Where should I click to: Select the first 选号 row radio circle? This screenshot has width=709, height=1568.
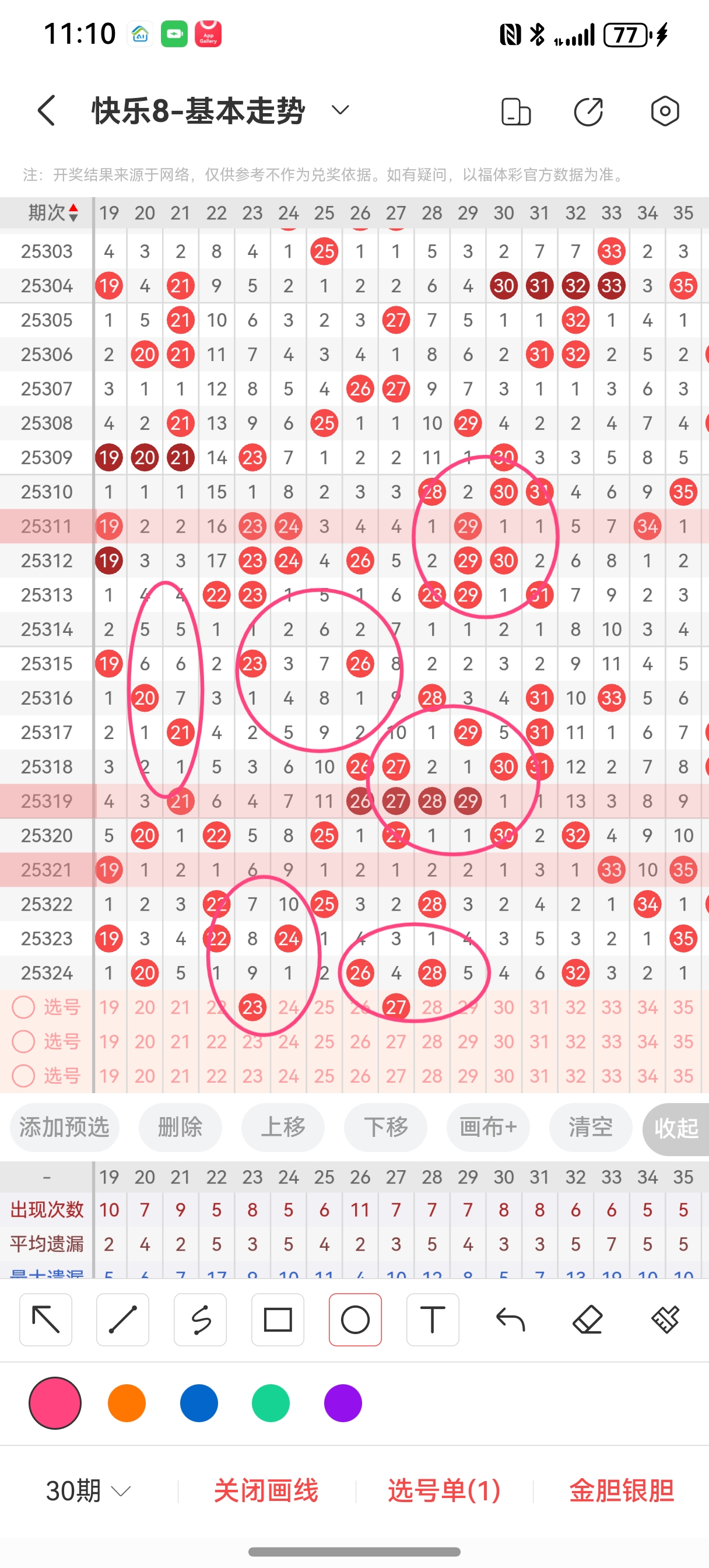click(x=24, y=1007)
